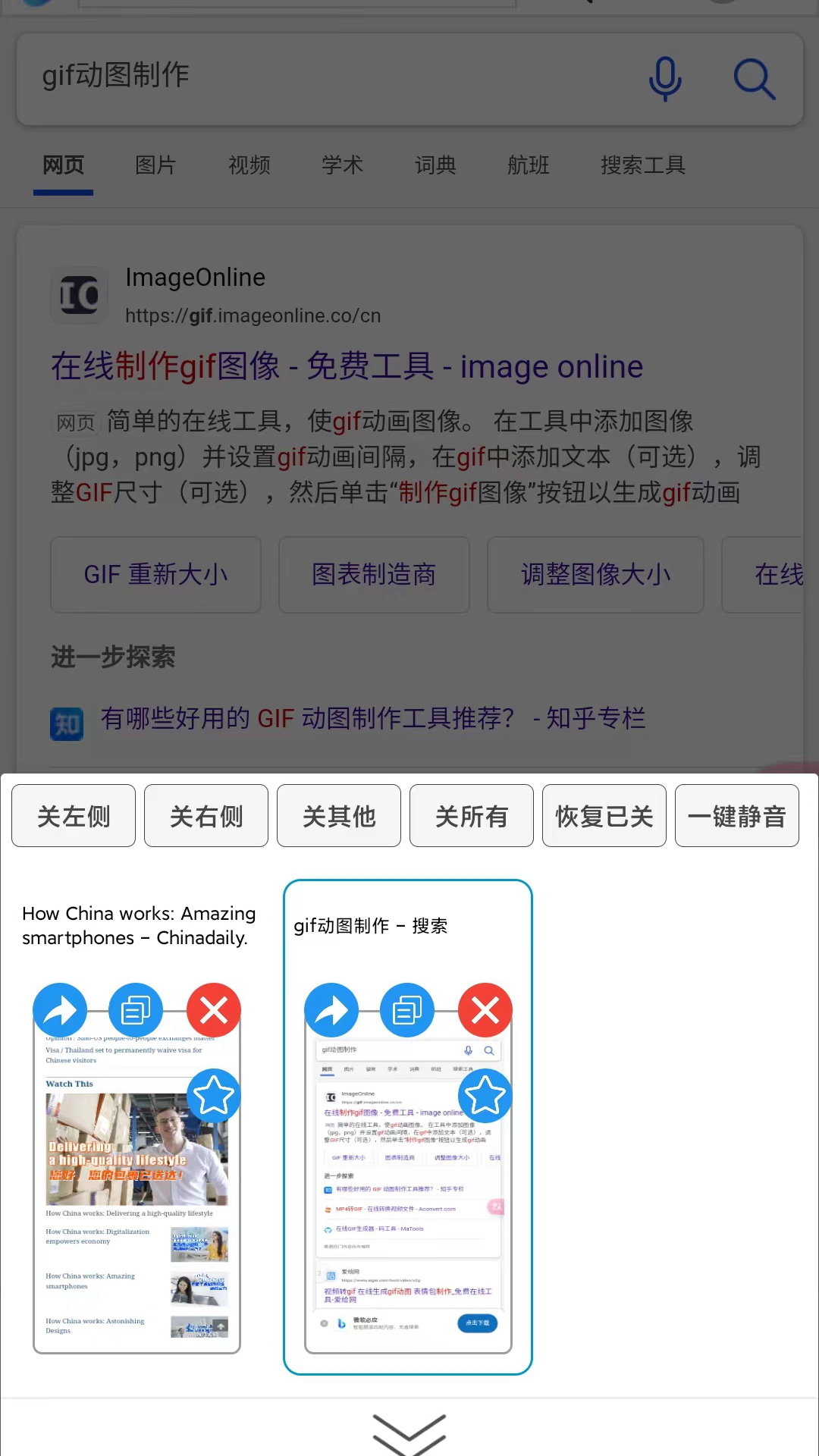The width and height of the screenshot is (819, 1456).
Task: Close the gif动图制作 search tab
Action: tap(485, 1010)
